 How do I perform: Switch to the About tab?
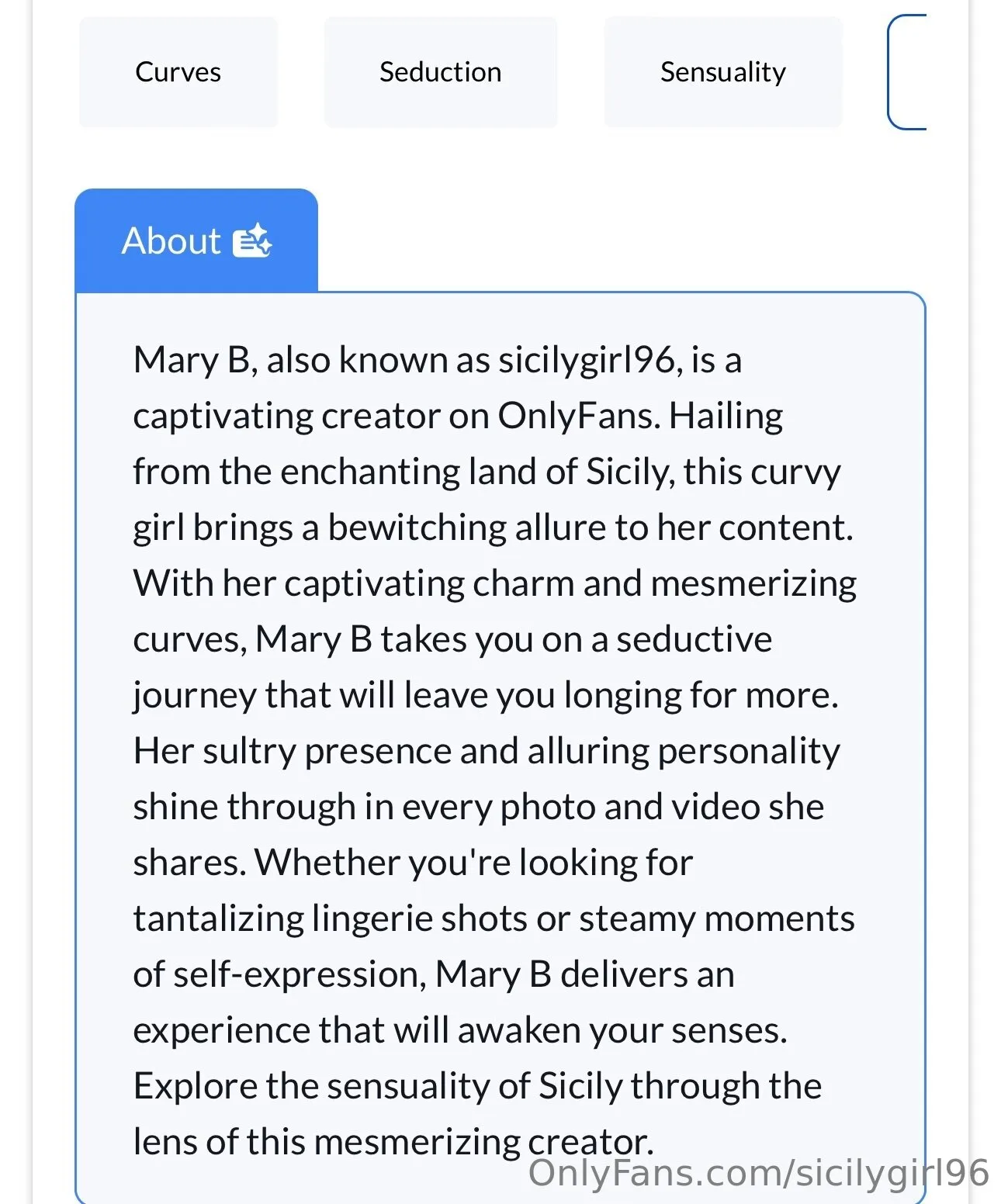tap(196, 240)
